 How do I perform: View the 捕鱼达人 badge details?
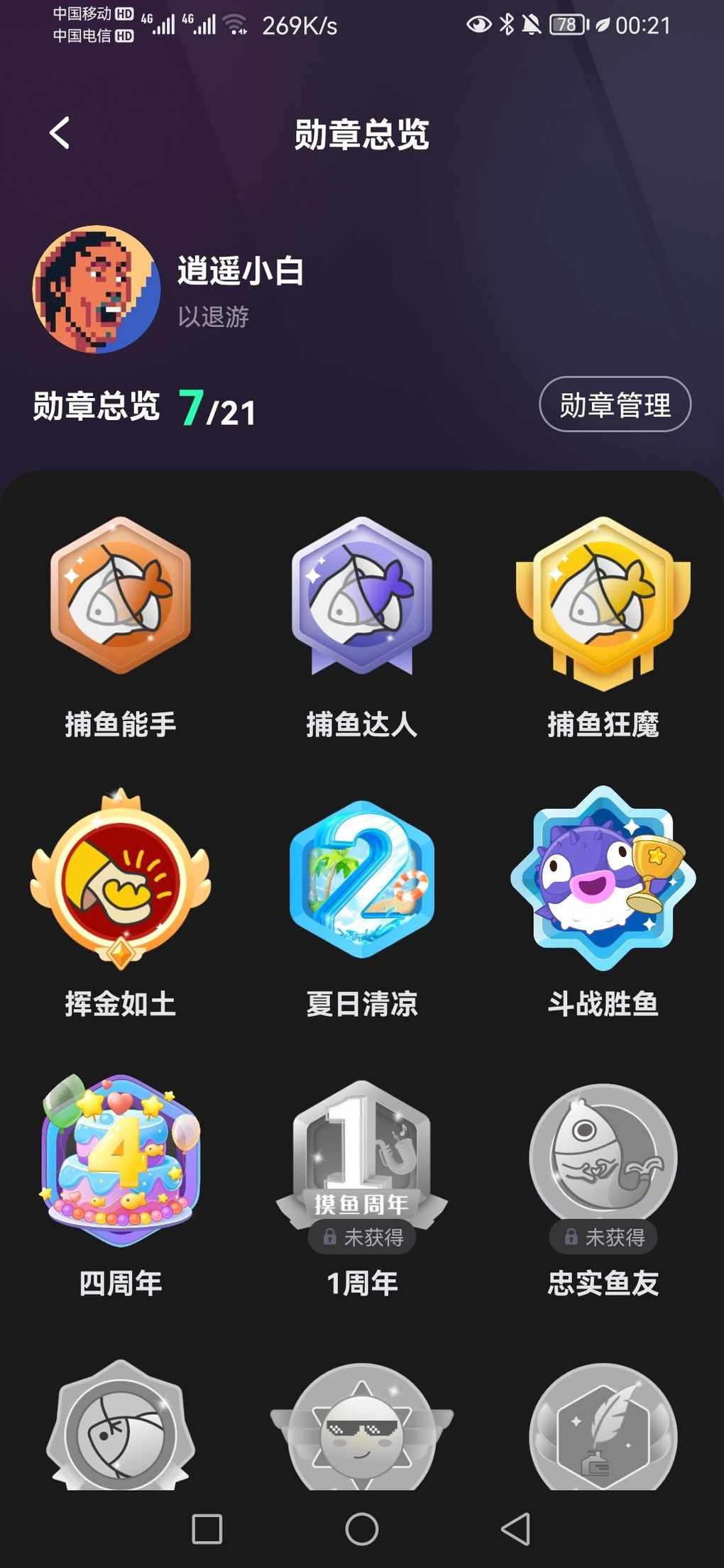pyautogui.click(x=362, y=596)
